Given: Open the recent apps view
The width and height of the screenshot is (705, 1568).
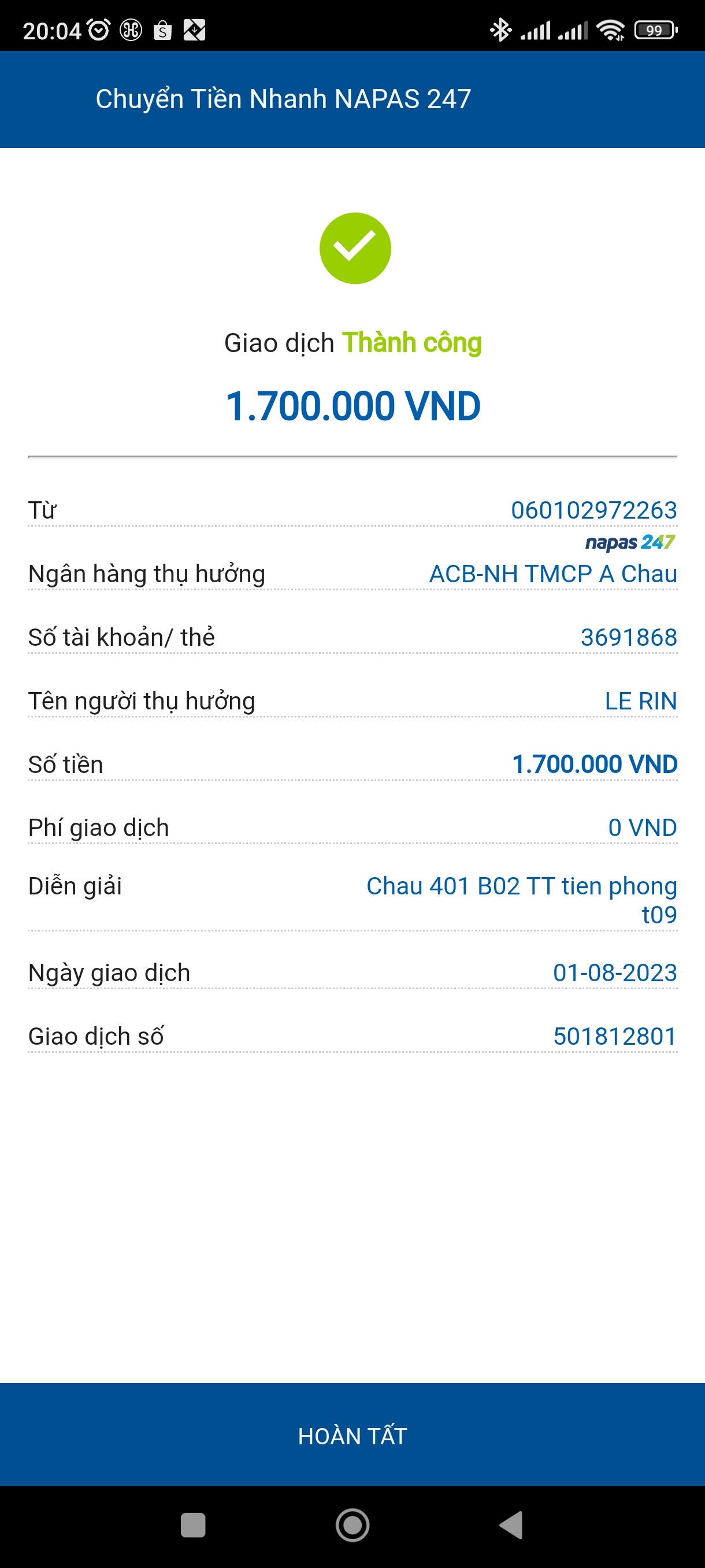Looking at the screenshot, I should tap(193, 1525).
